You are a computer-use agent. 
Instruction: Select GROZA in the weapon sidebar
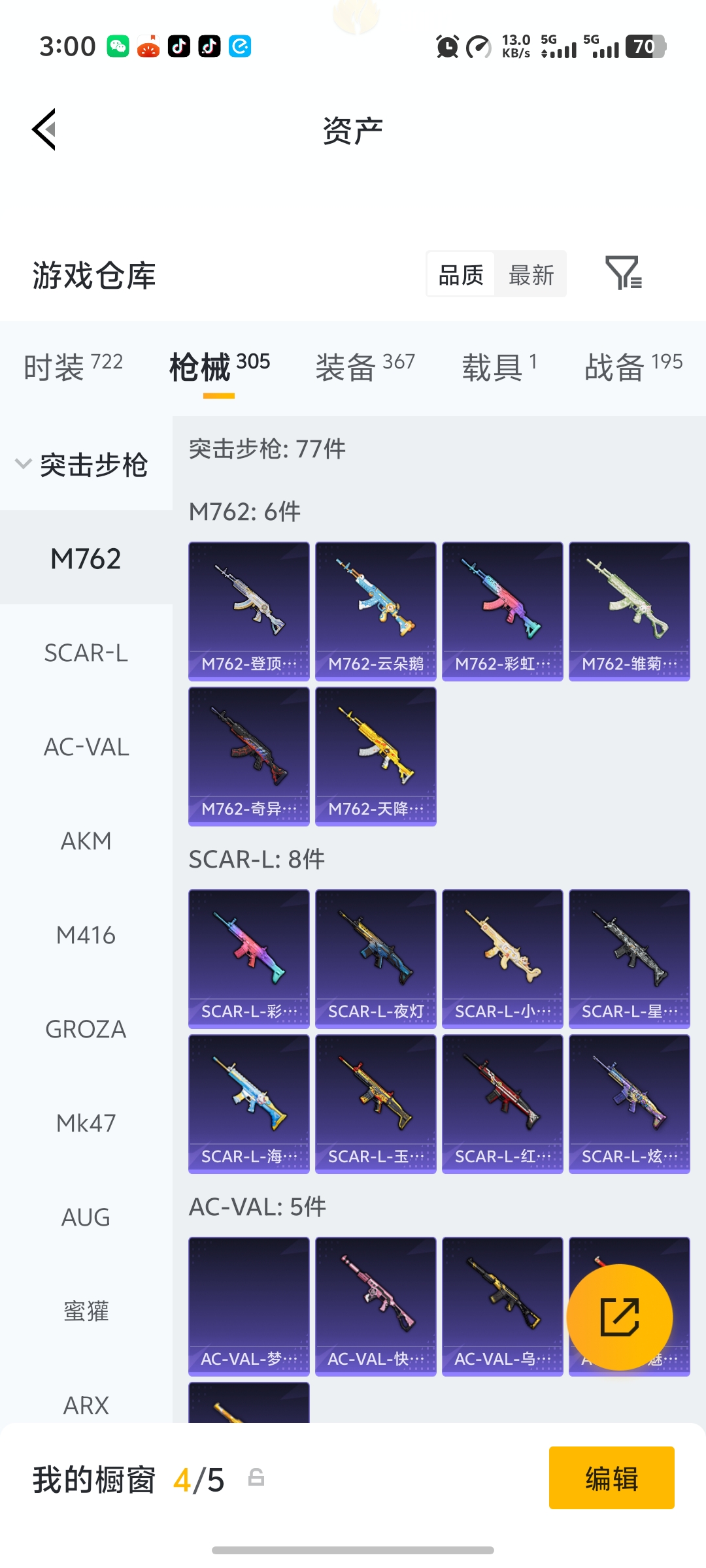(85, 1030)
